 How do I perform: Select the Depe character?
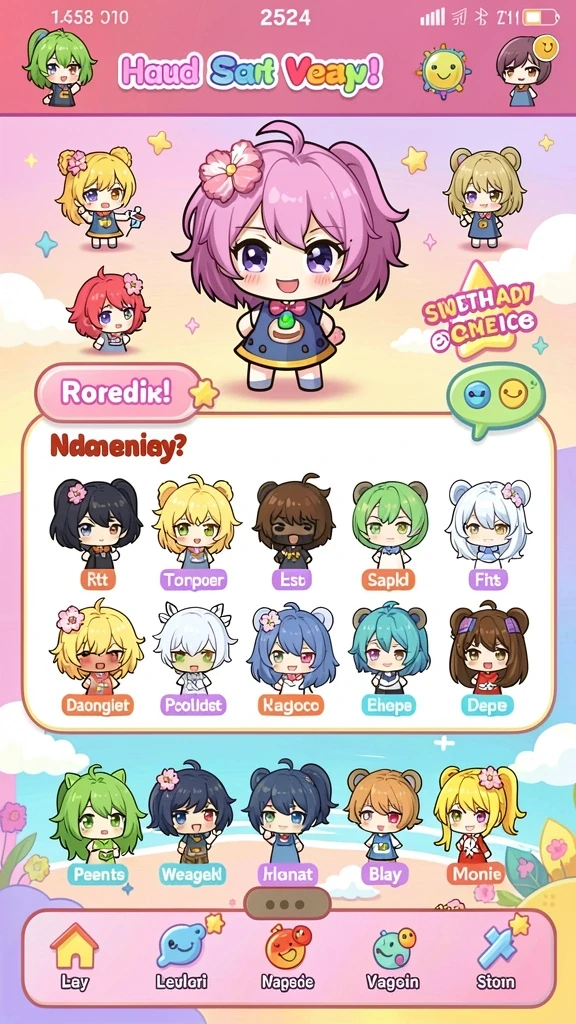488,658
